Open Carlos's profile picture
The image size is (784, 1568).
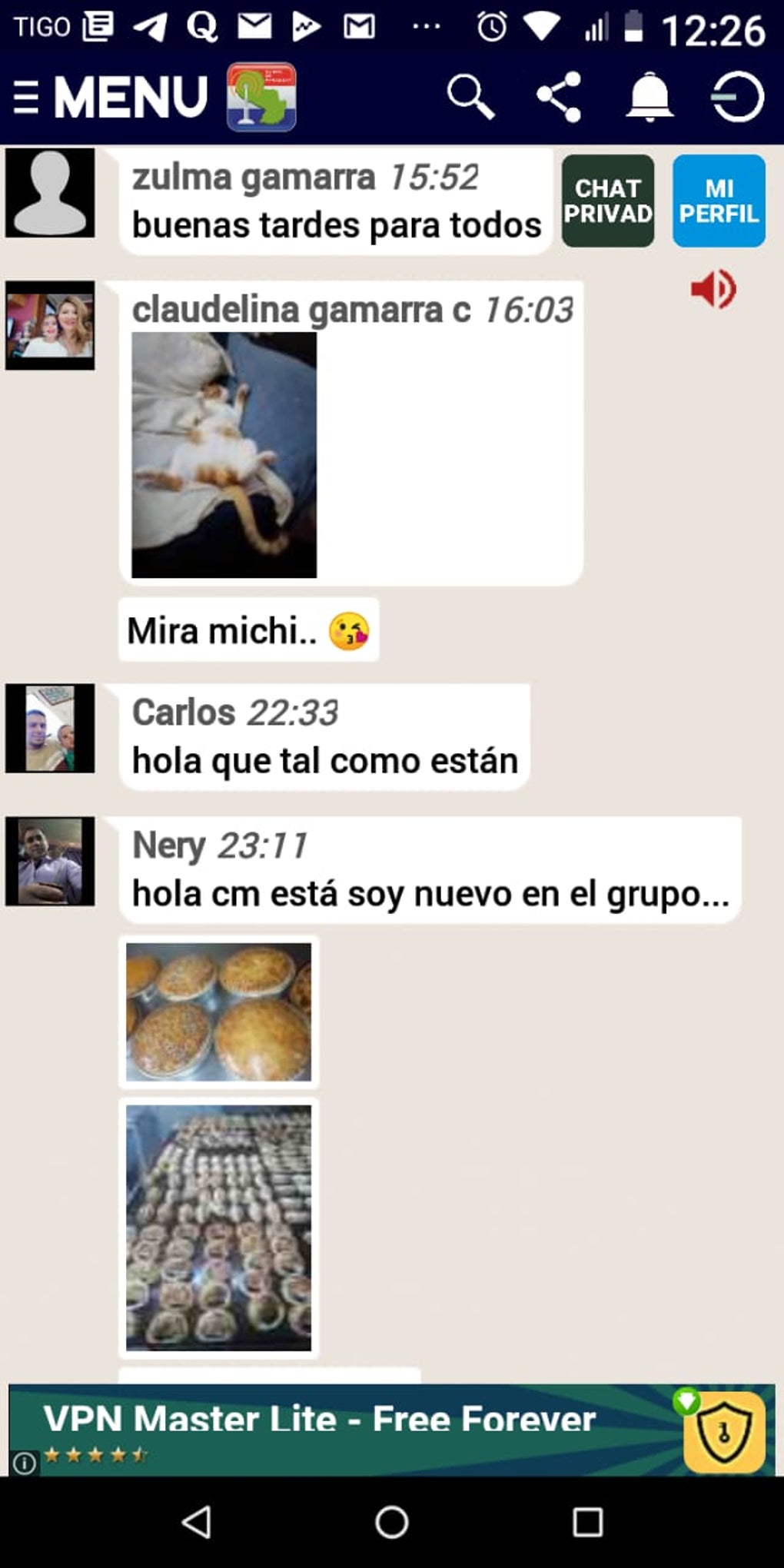tap(50, 728)
